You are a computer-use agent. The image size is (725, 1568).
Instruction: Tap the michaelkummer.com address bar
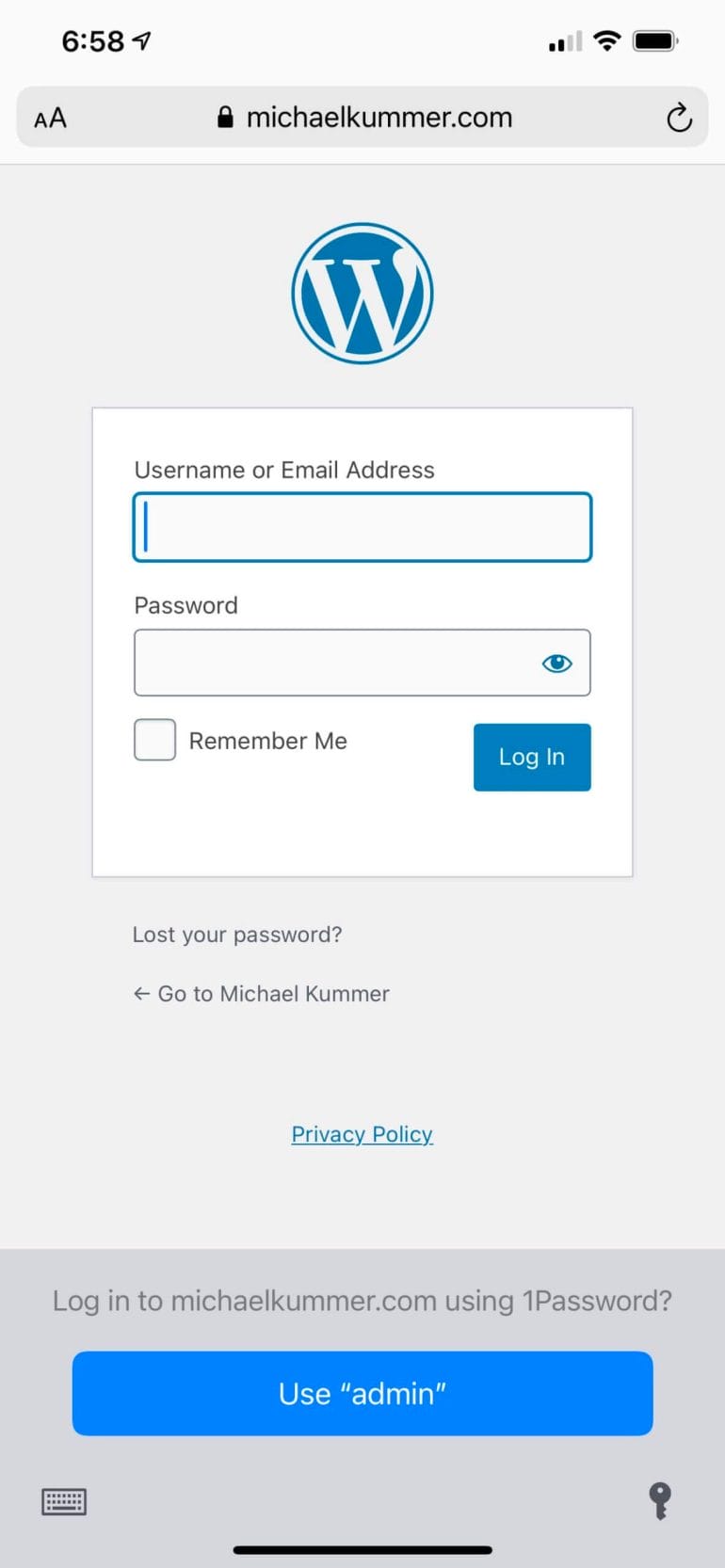click(x=363, y=118)
